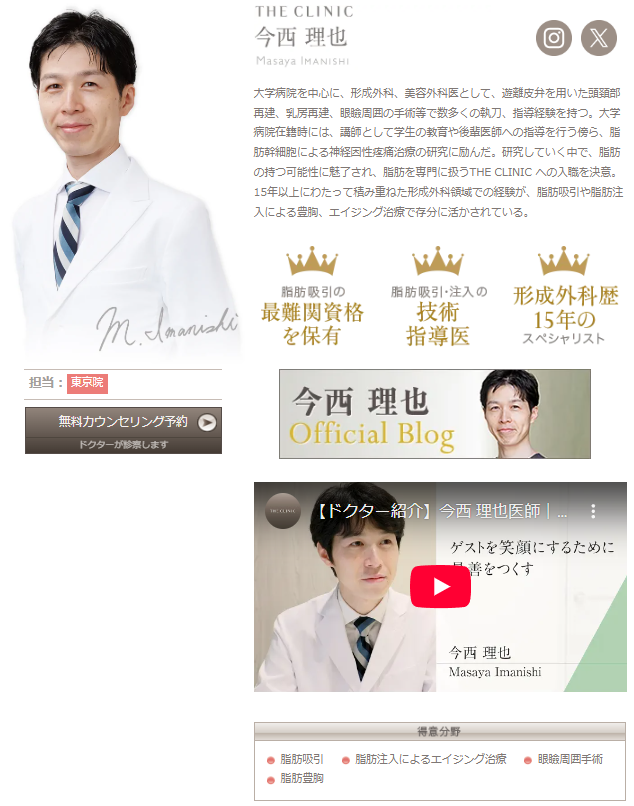
Task: Open the 脂肪注入によるエイジング治療 link
Action: 430,760
